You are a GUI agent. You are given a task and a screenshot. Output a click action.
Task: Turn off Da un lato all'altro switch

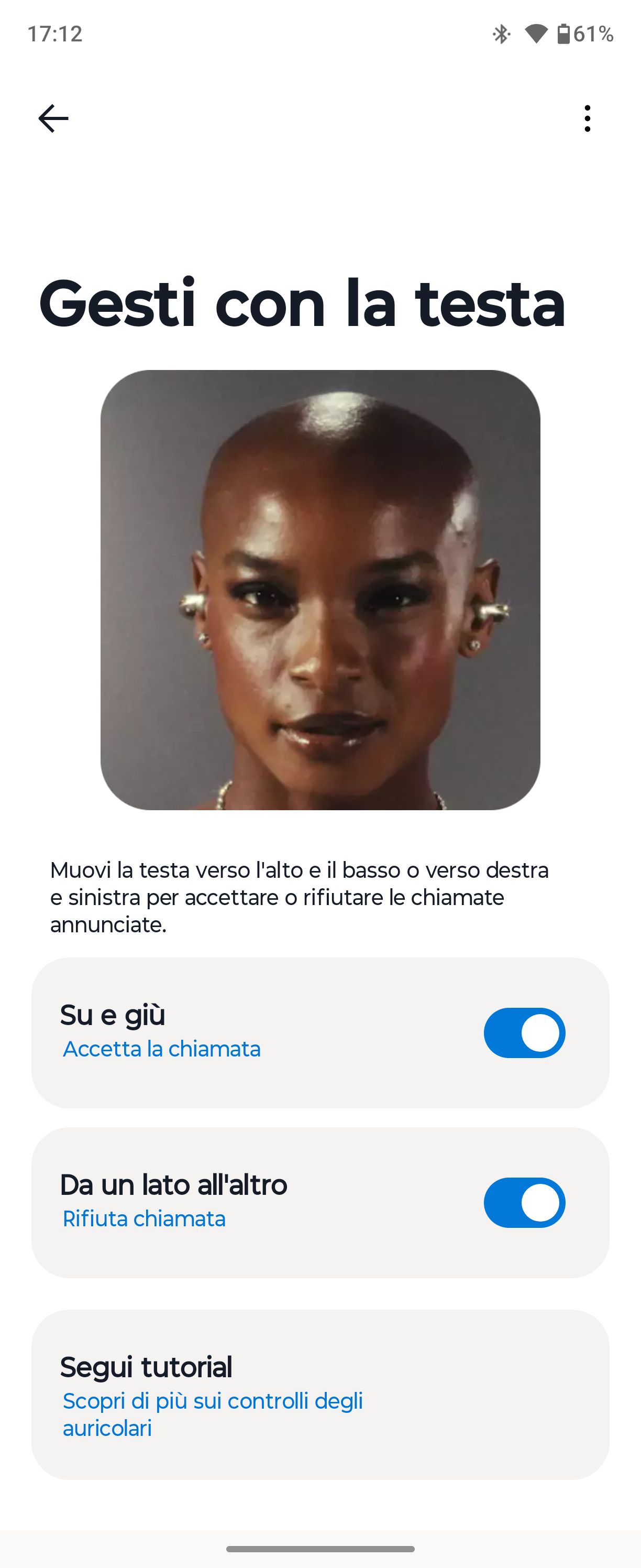[x=524, y=1203]
